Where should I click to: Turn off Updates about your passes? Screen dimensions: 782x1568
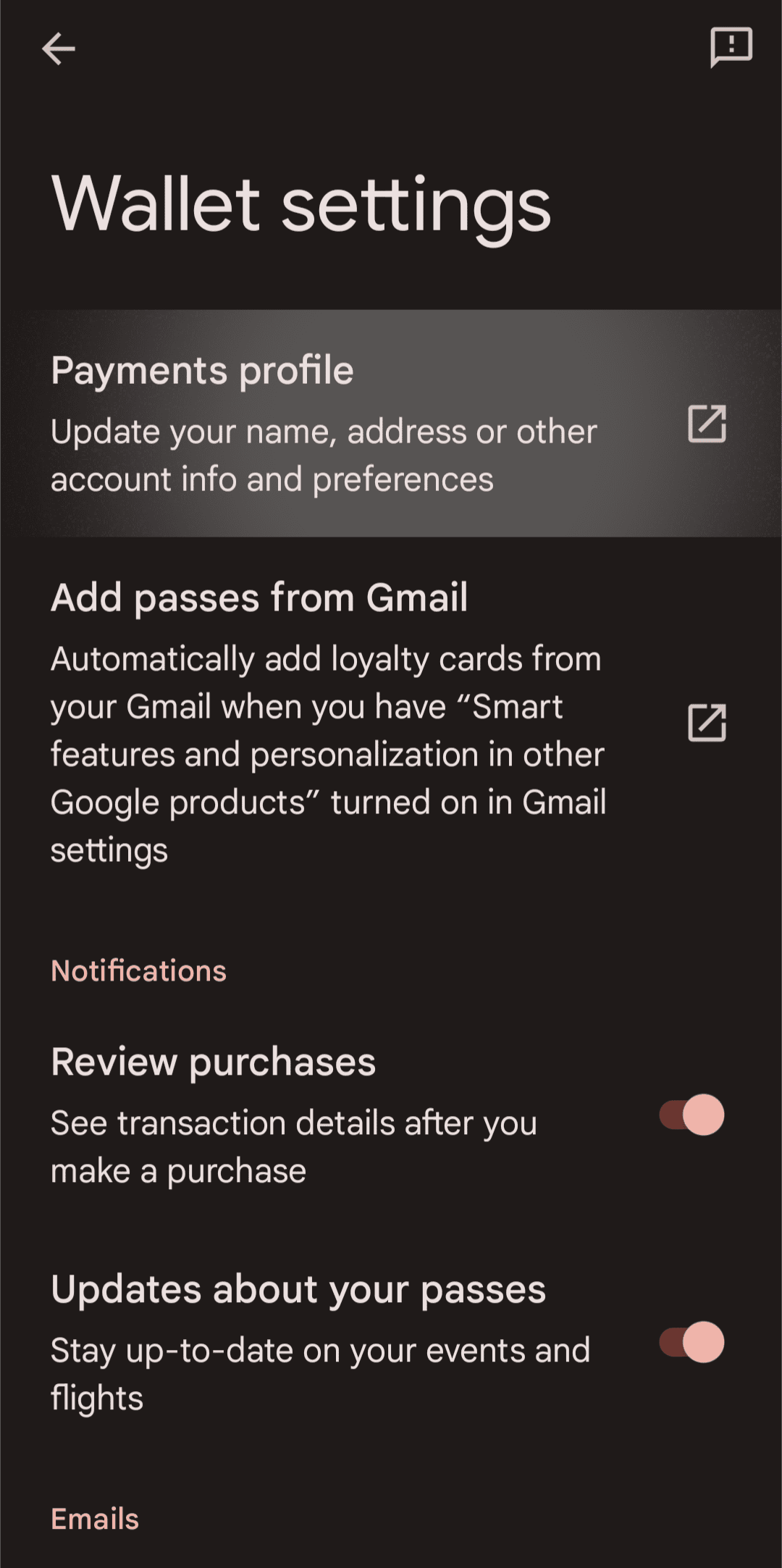pyautogui.click(x=691, y=1342)
